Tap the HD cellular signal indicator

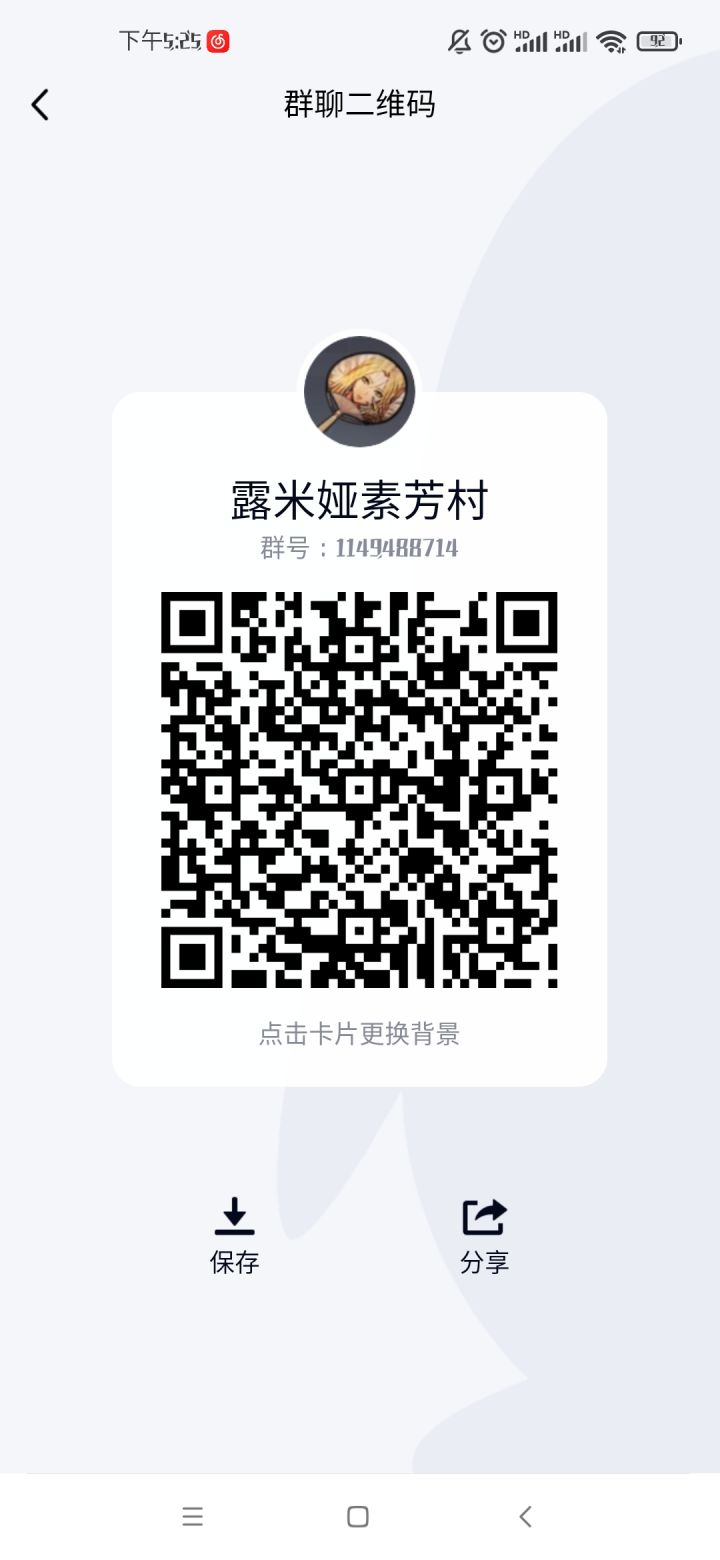530,42
